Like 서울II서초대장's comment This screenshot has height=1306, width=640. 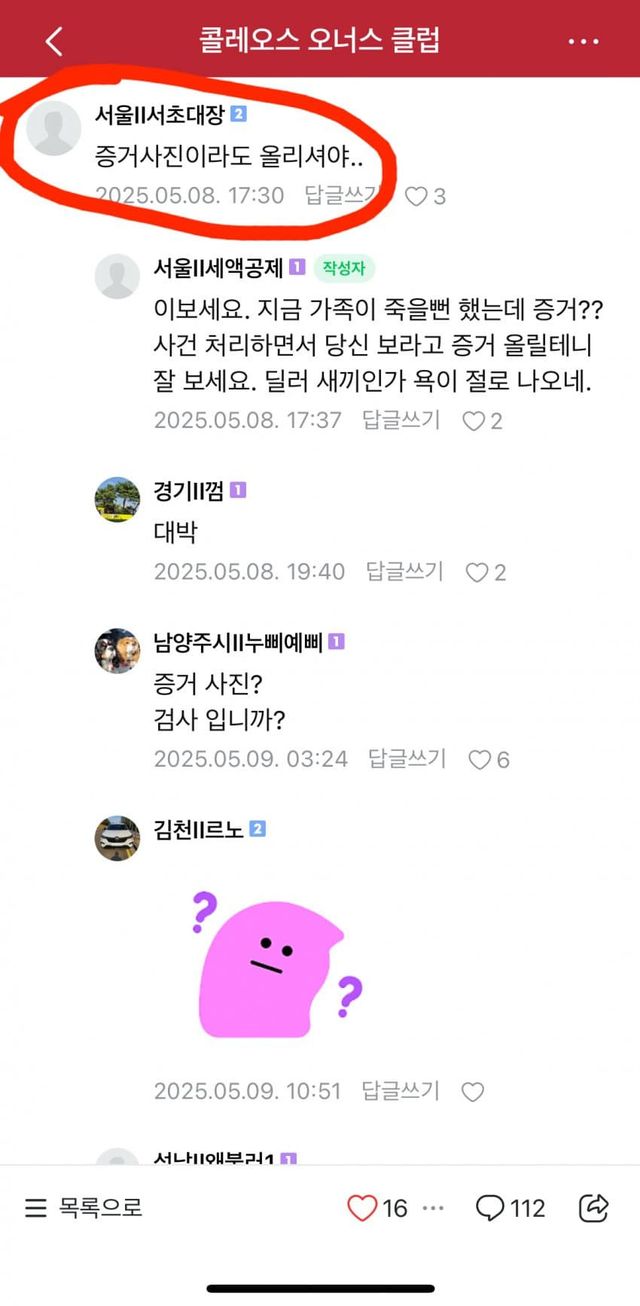(416, 196)
